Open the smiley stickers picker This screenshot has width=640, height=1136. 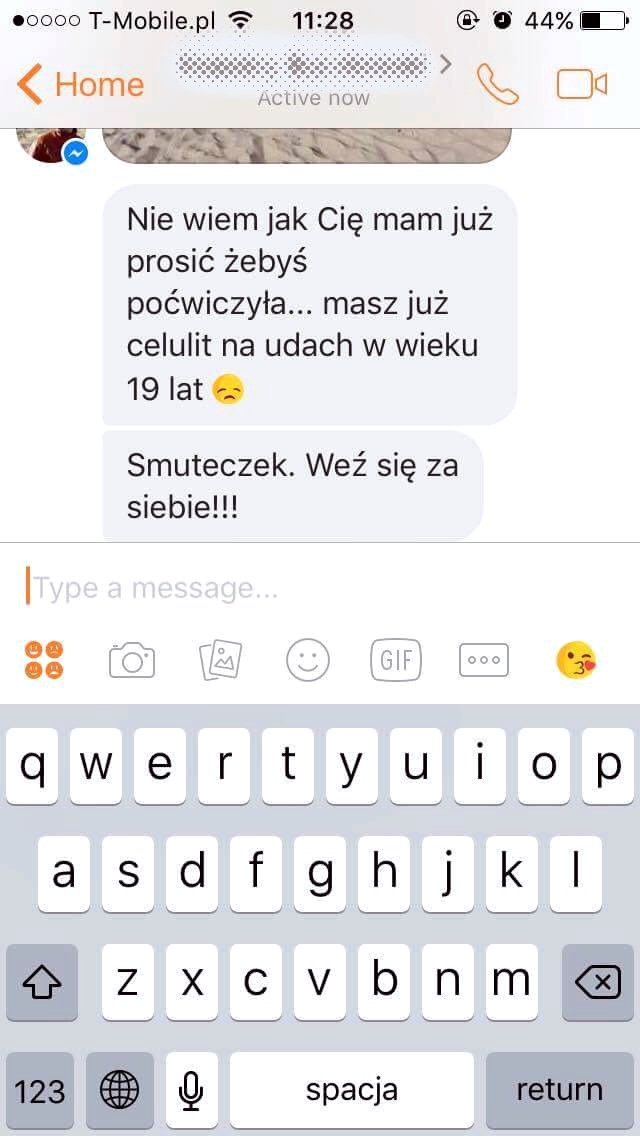coord(308,660)
